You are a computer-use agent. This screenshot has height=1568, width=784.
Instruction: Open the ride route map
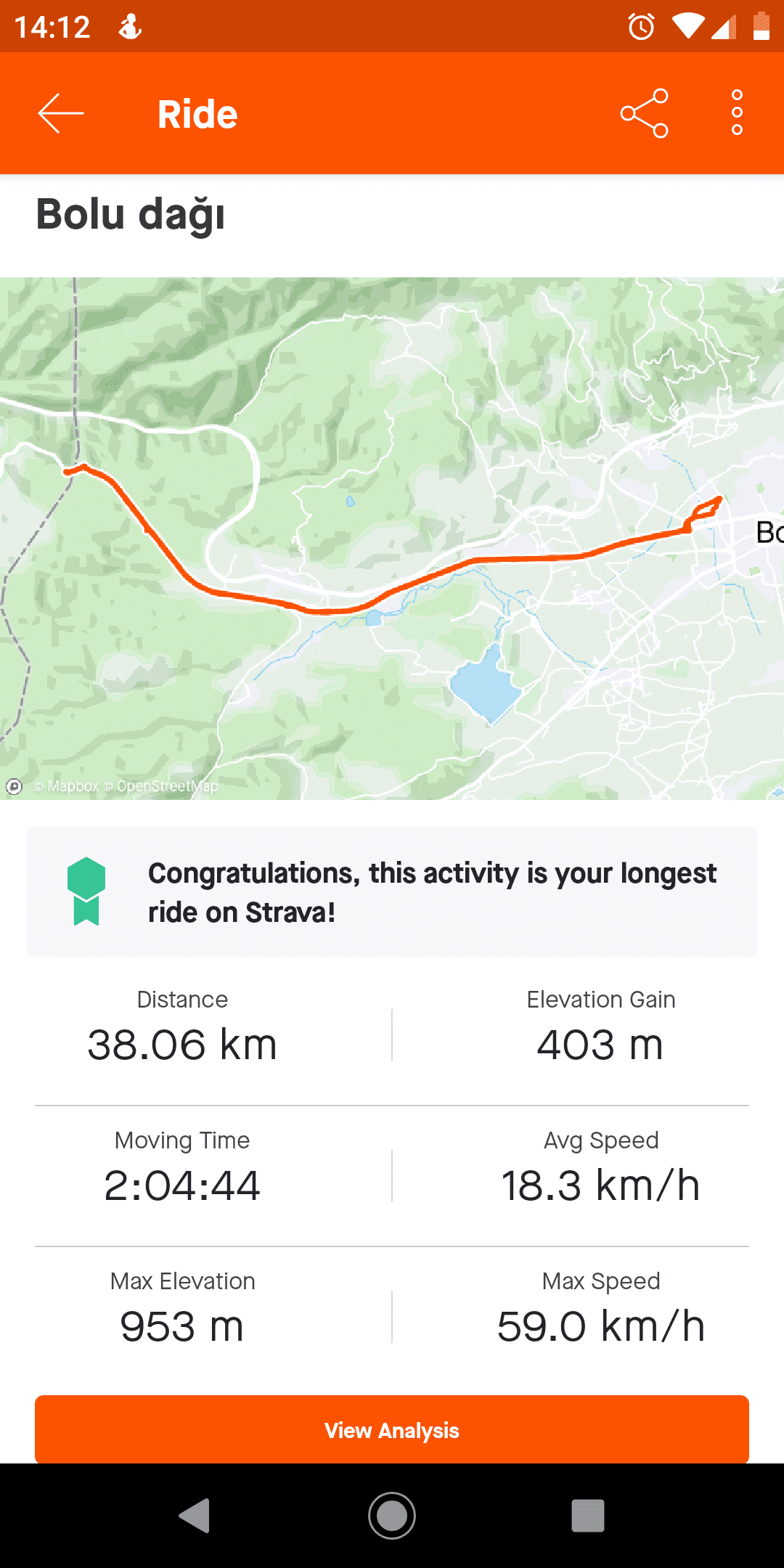pos(392,538)
